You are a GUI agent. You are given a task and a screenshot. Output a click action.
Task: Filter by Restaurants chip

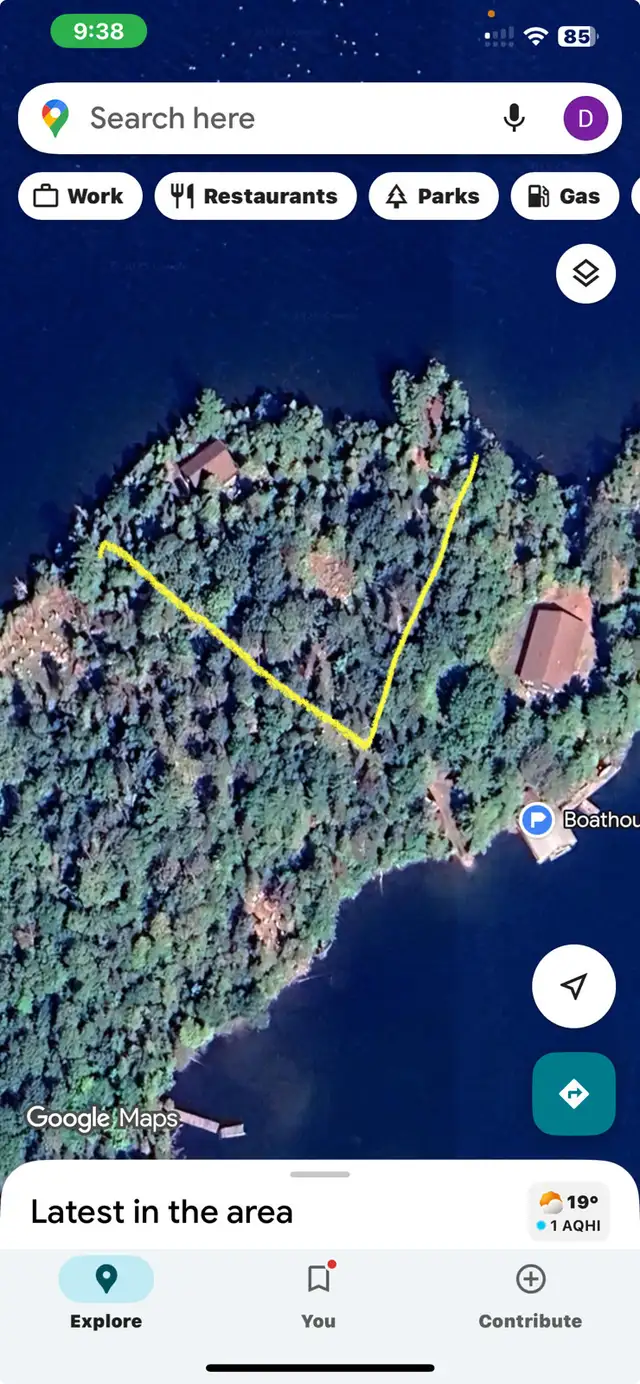click(256, 196)
